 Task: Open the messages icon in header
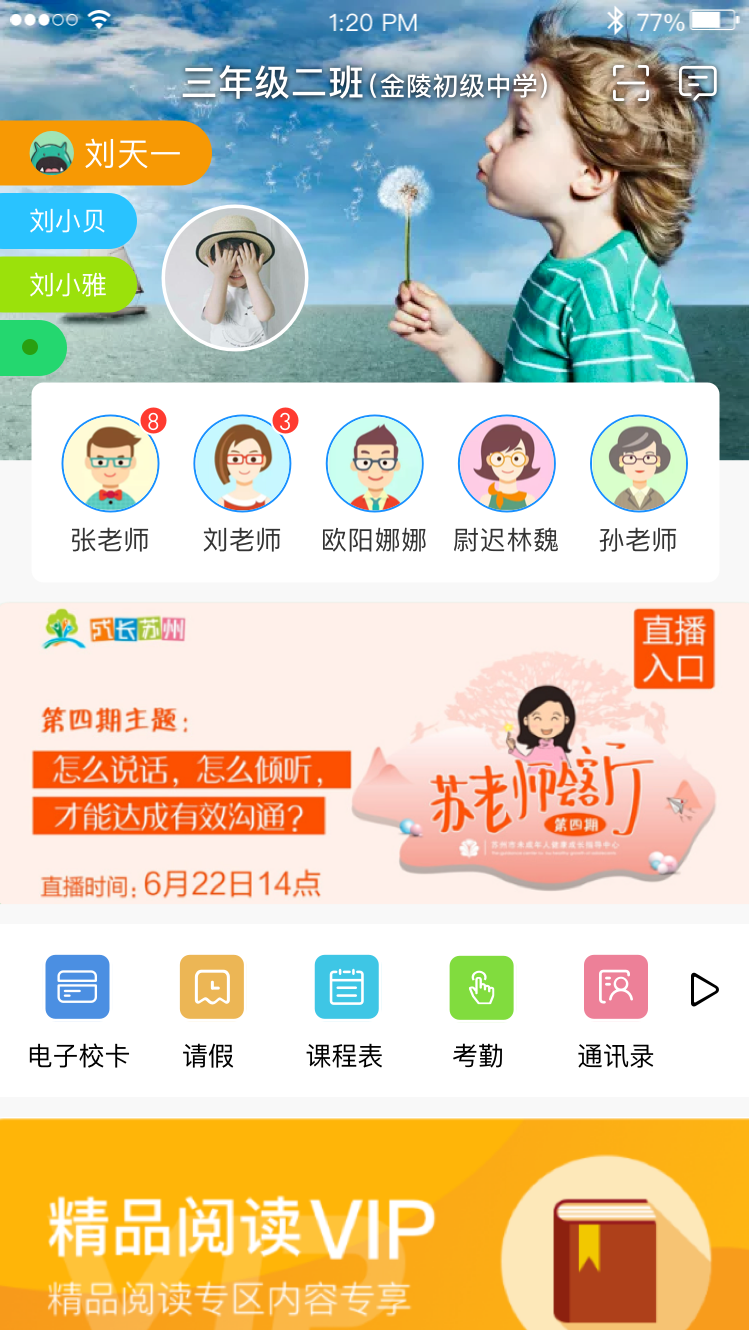coord(697,83)
